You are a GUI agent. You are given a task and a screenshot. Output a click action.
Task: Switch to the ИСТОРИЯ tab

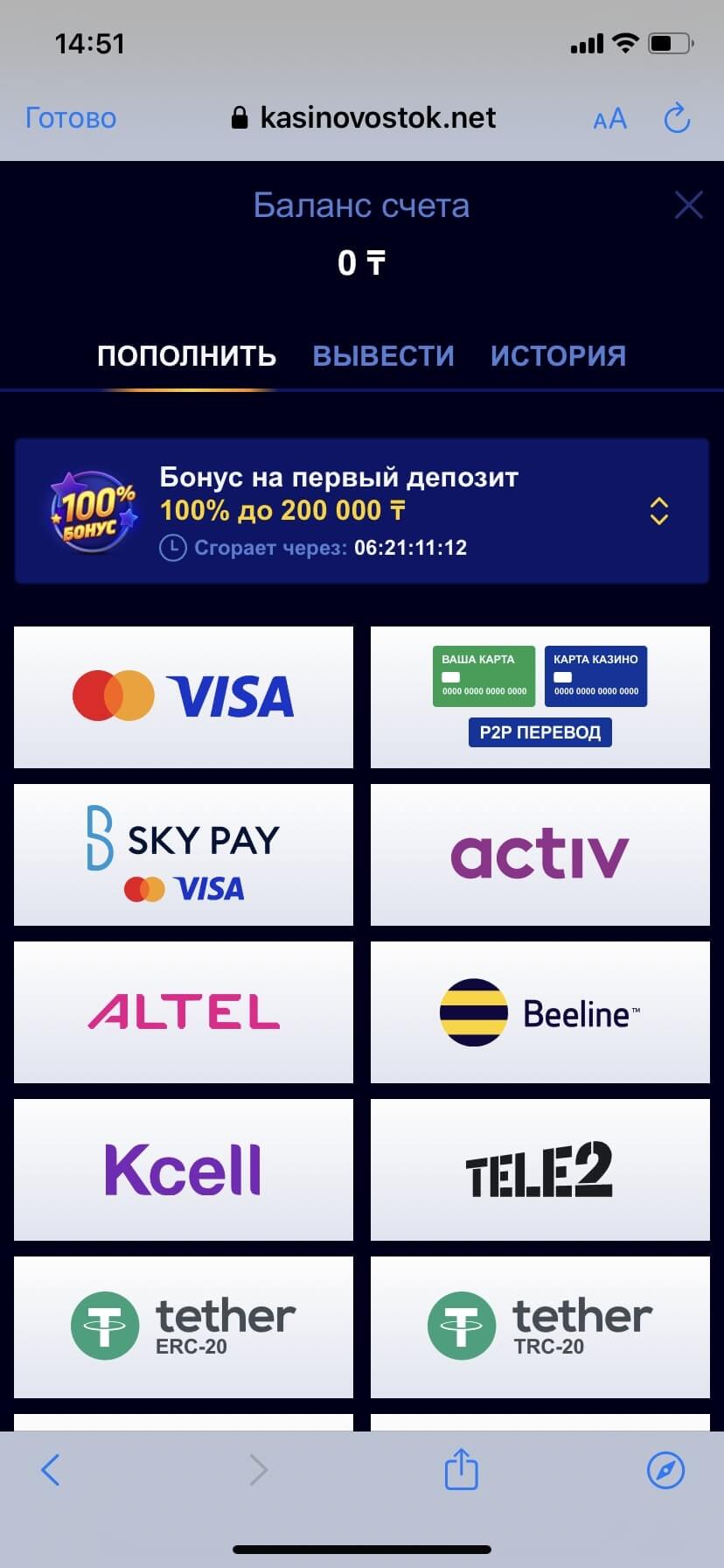[558, 356]
